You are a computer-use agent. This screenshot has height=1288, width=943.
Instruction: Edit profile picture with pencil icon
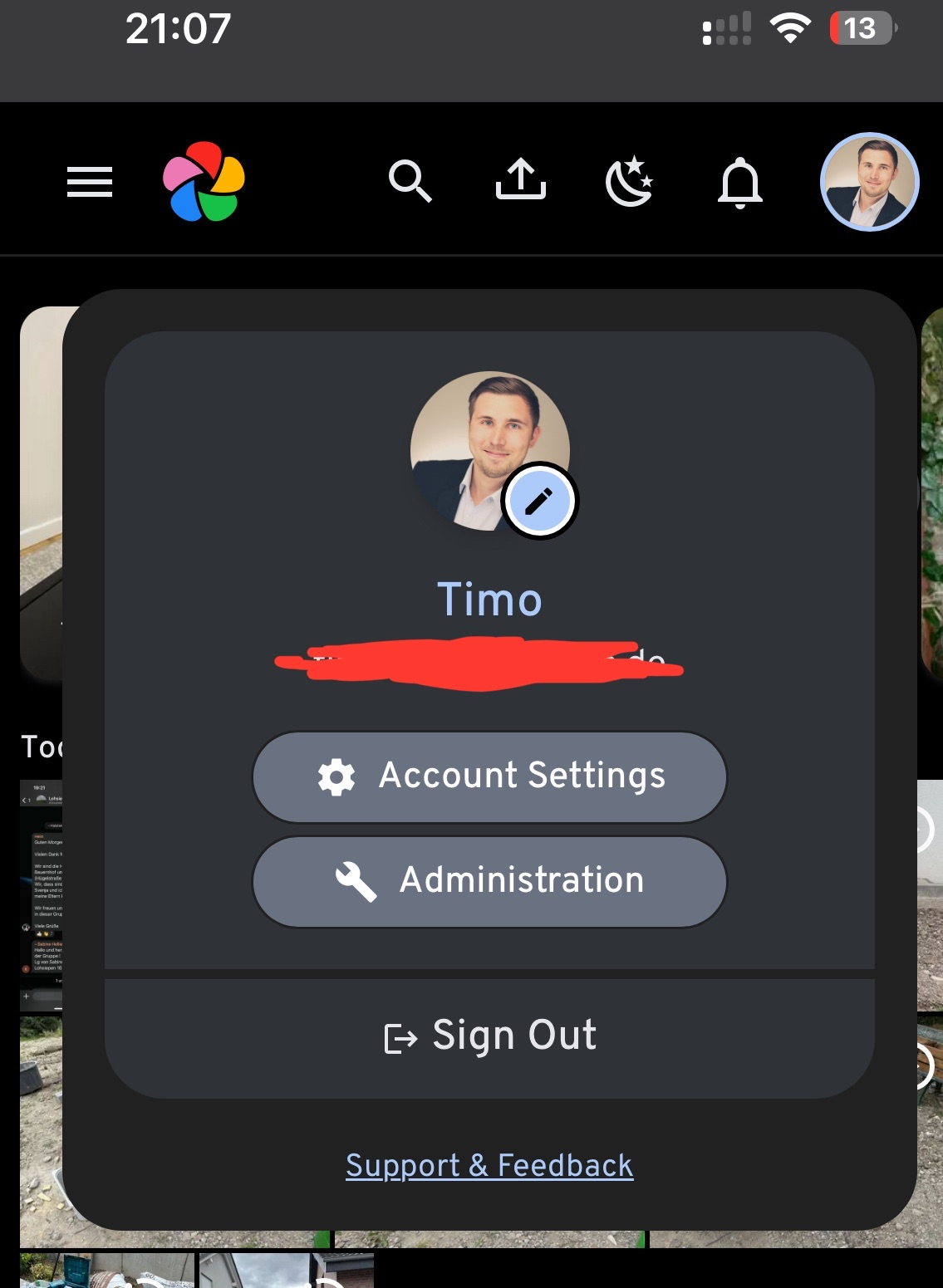click(x=539, y=502)
